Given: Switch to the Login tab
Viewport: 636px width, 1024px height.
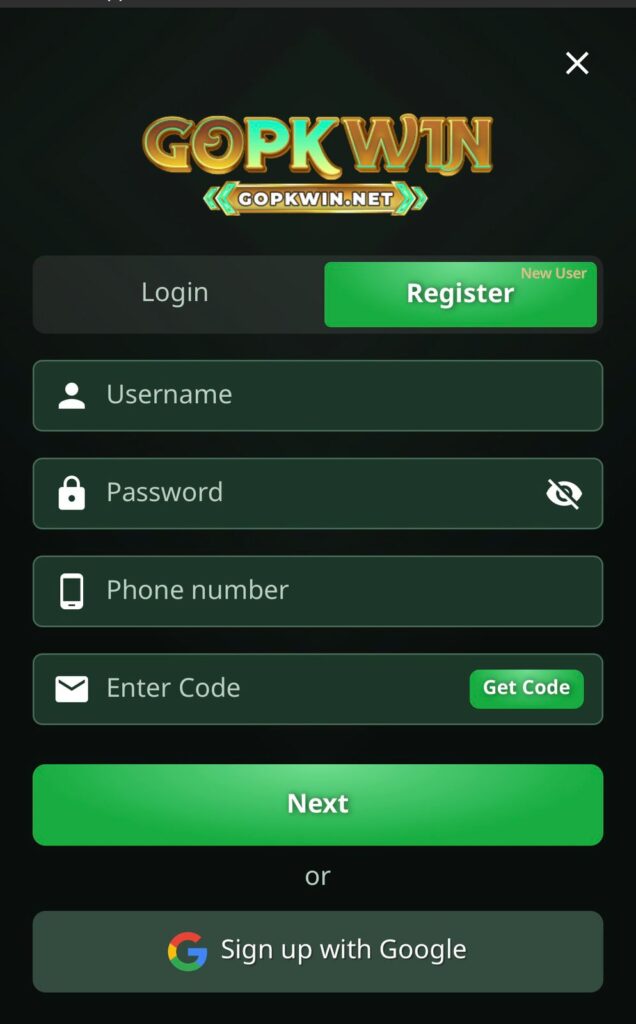Looking at the screenshot, I should click(176, 293).
